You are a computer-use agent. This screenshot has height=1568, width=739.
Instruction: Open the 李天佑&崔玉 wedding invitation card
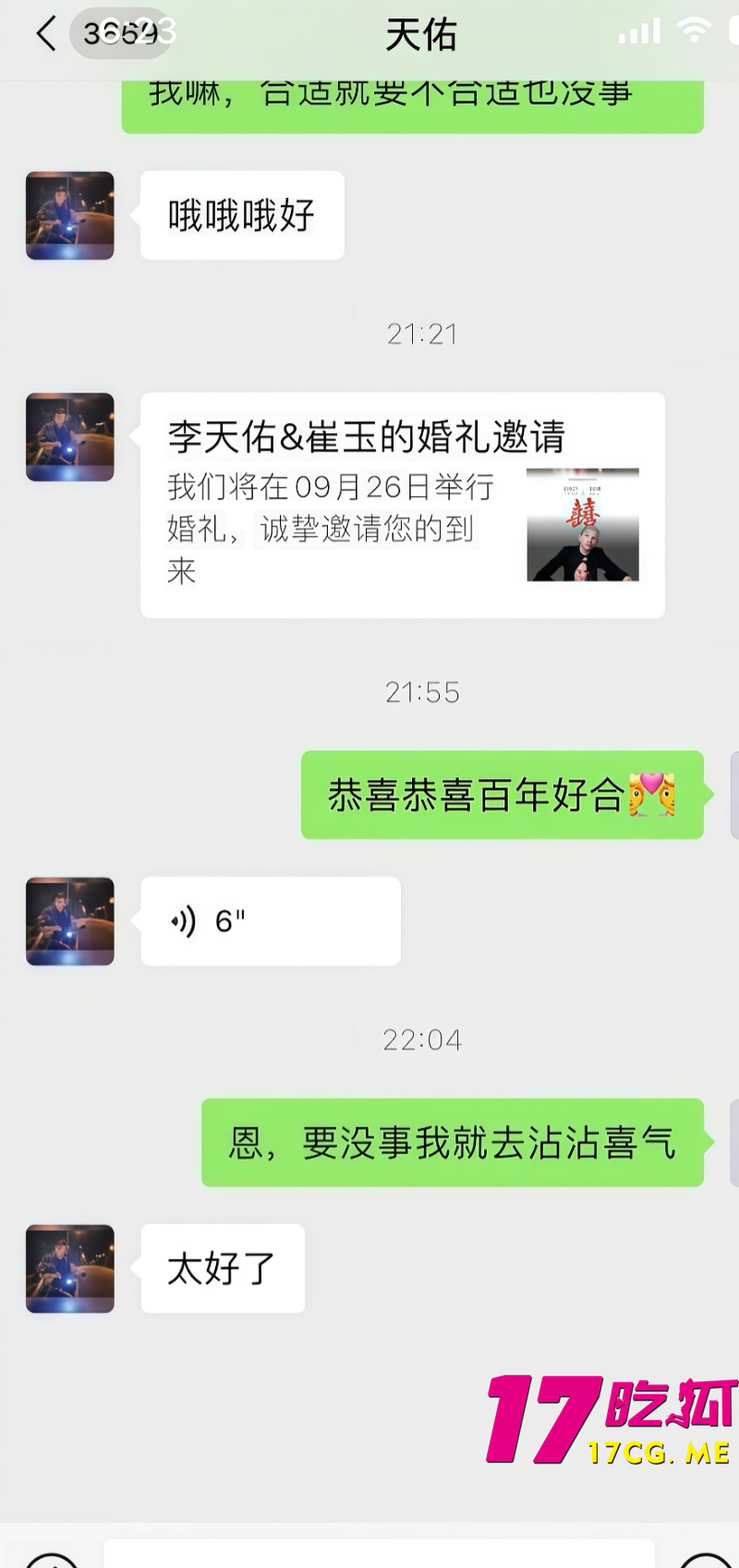[x=402, y=506]
